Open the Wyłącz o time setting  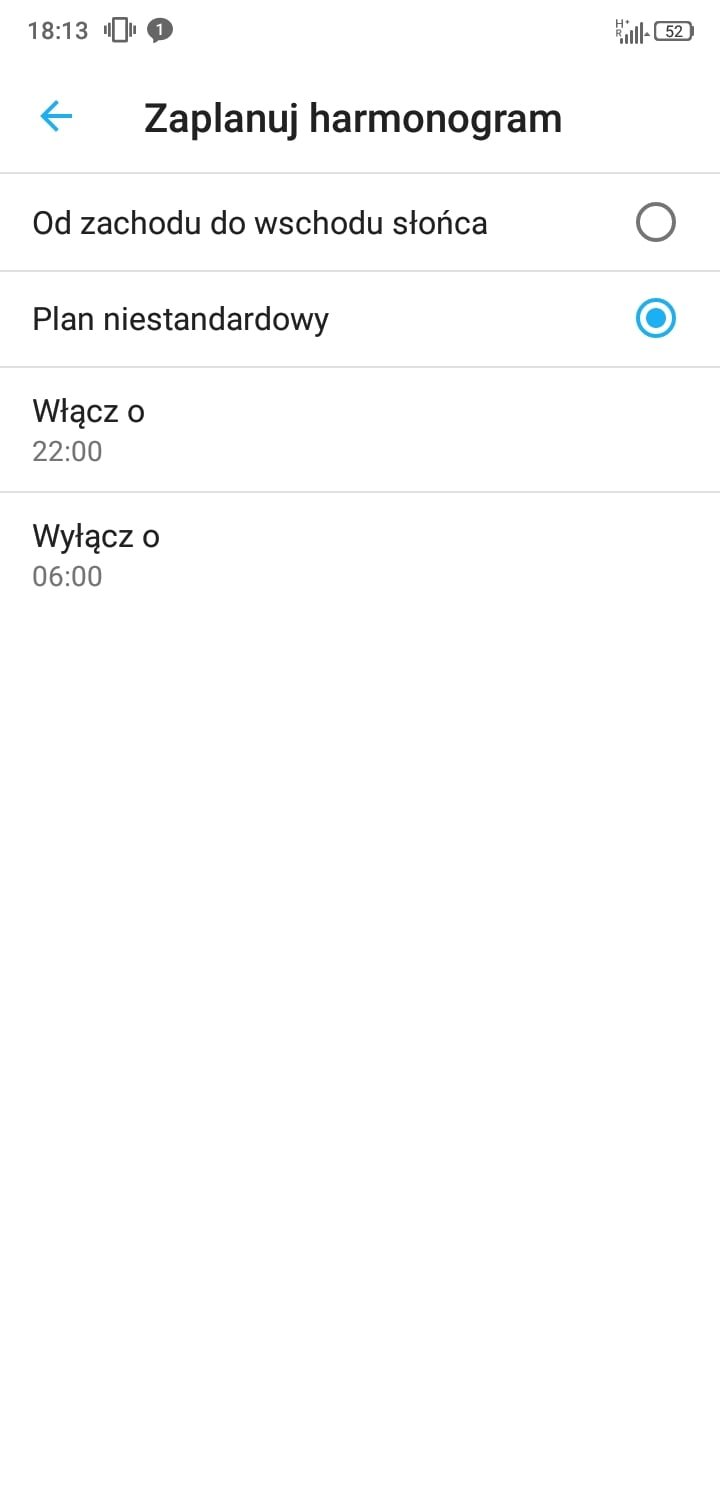click(x=360, y=555)
